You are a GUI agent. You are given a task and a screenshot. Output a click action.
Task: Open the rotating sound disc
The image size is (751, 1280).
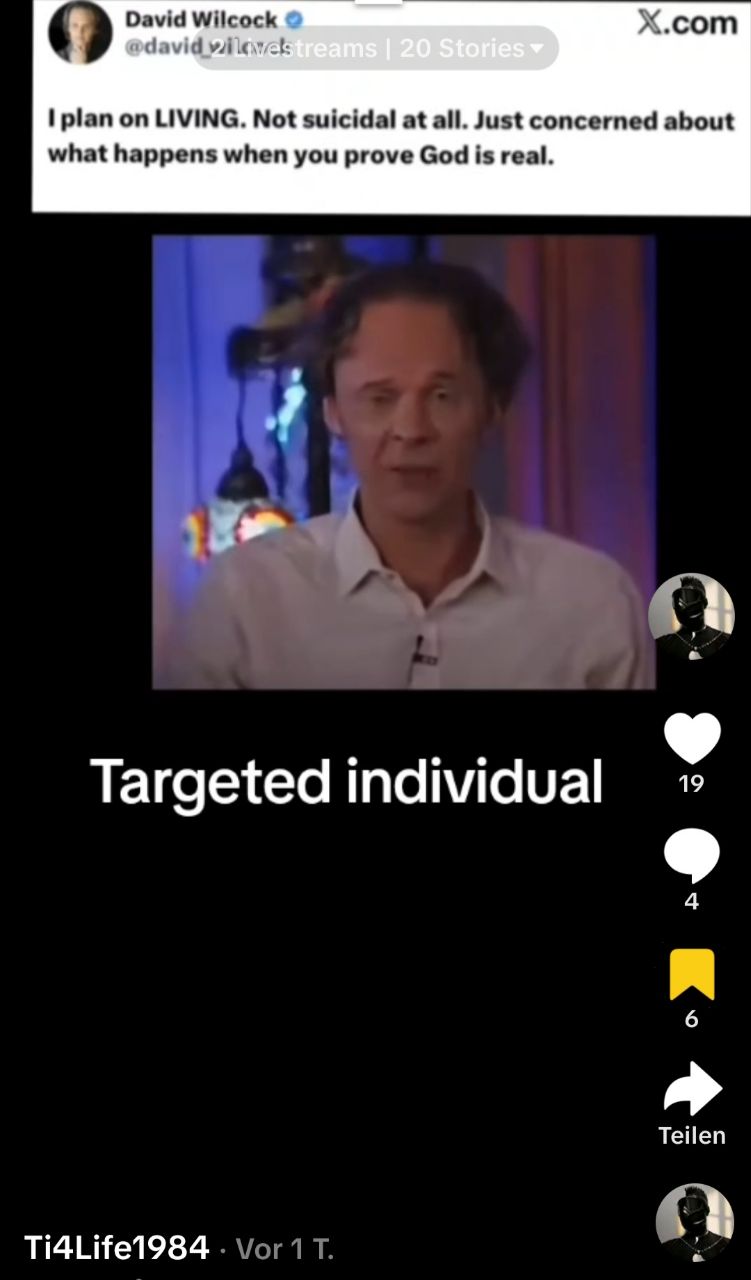pos(694,1222)
